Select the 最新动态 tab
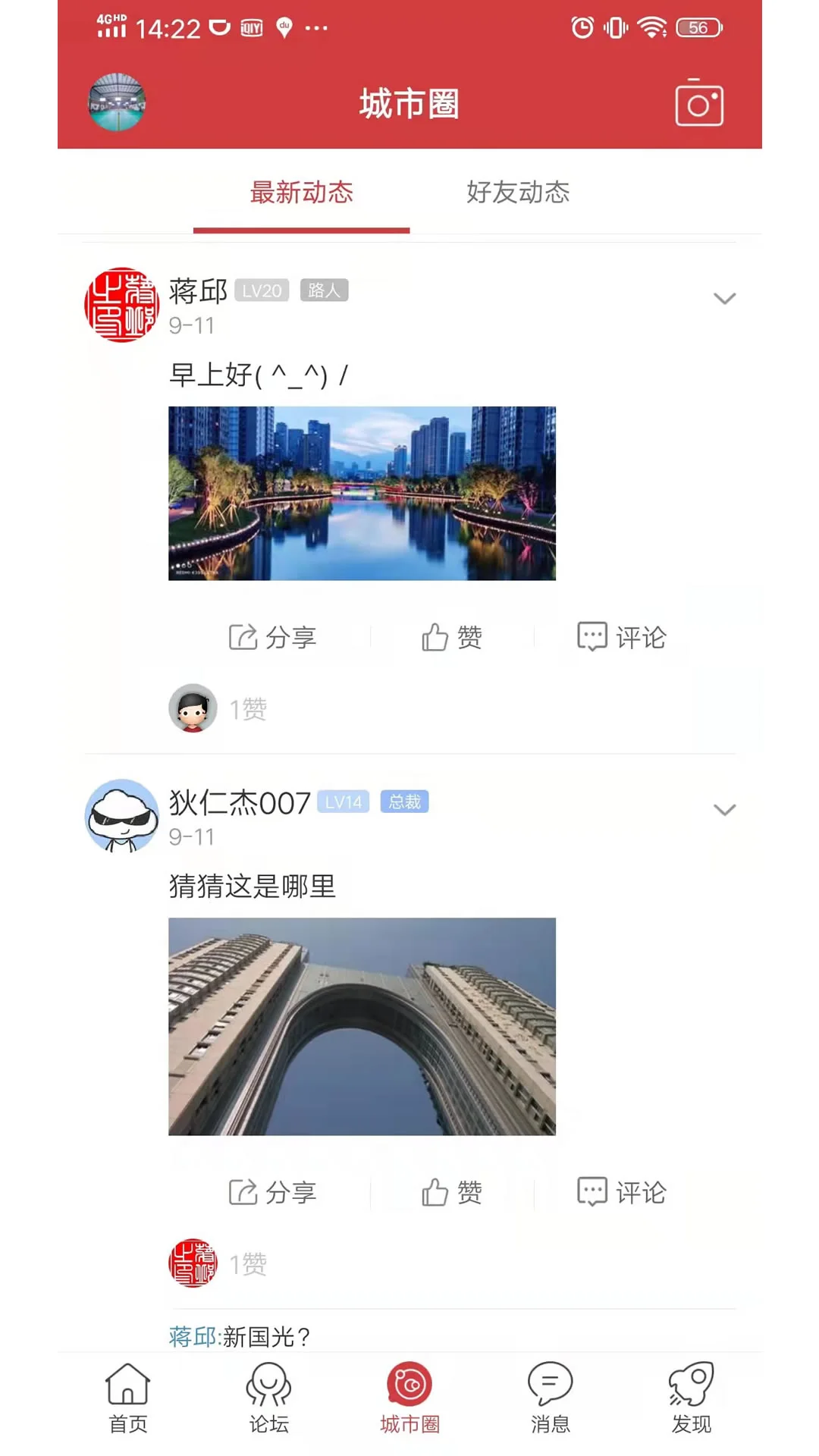 click(x=302, y=193)
